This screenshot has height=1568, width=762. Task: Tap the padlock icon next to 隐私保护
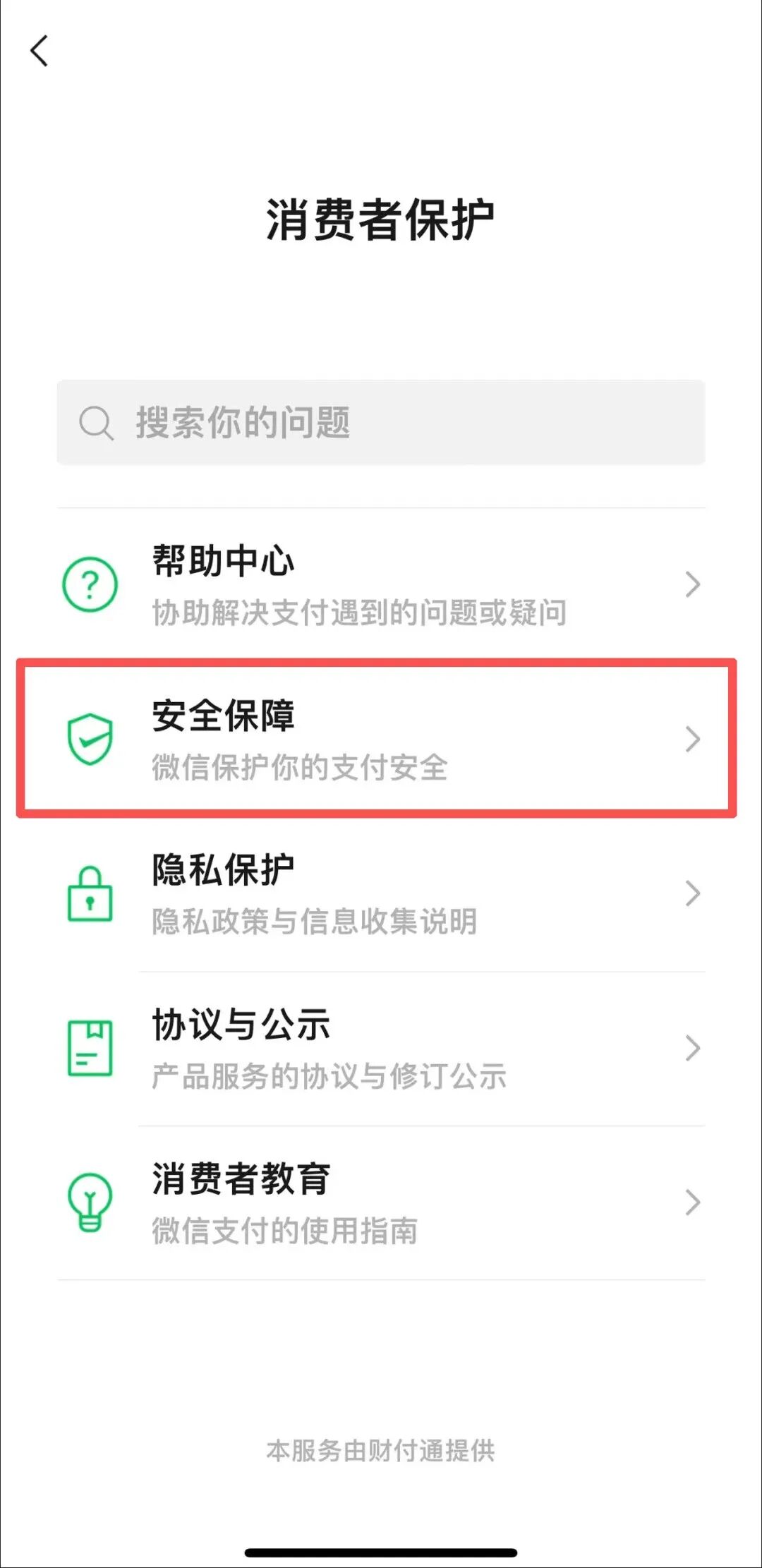point(90,895)
